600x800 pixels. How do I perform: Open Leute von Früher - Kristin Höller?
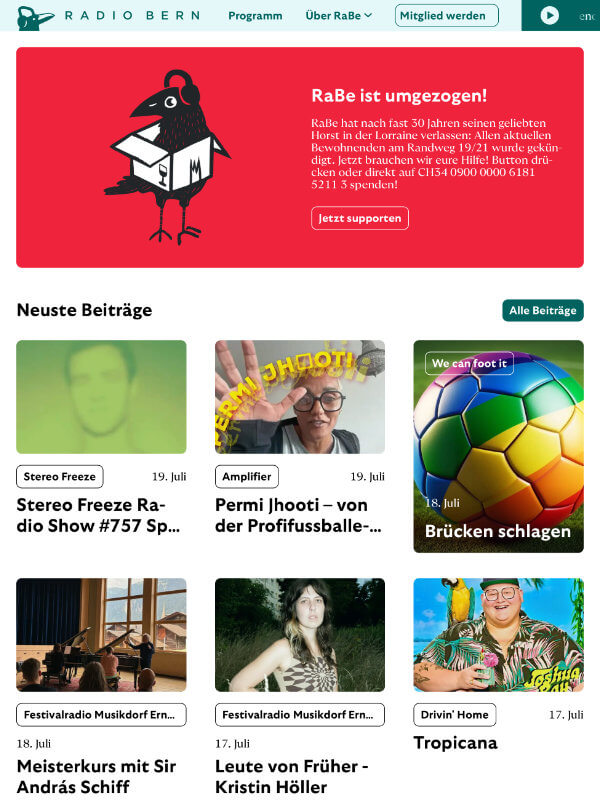[x=291, y=776]
